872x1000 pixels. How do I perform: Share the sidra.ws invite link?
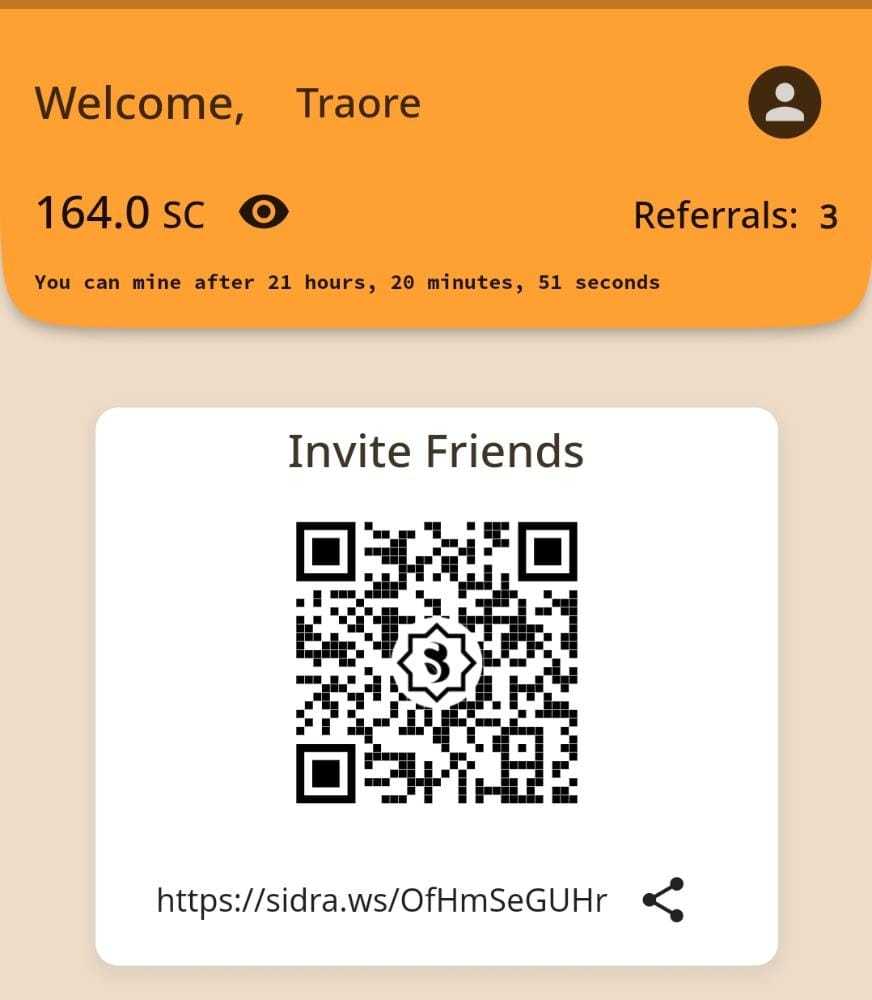663,900
